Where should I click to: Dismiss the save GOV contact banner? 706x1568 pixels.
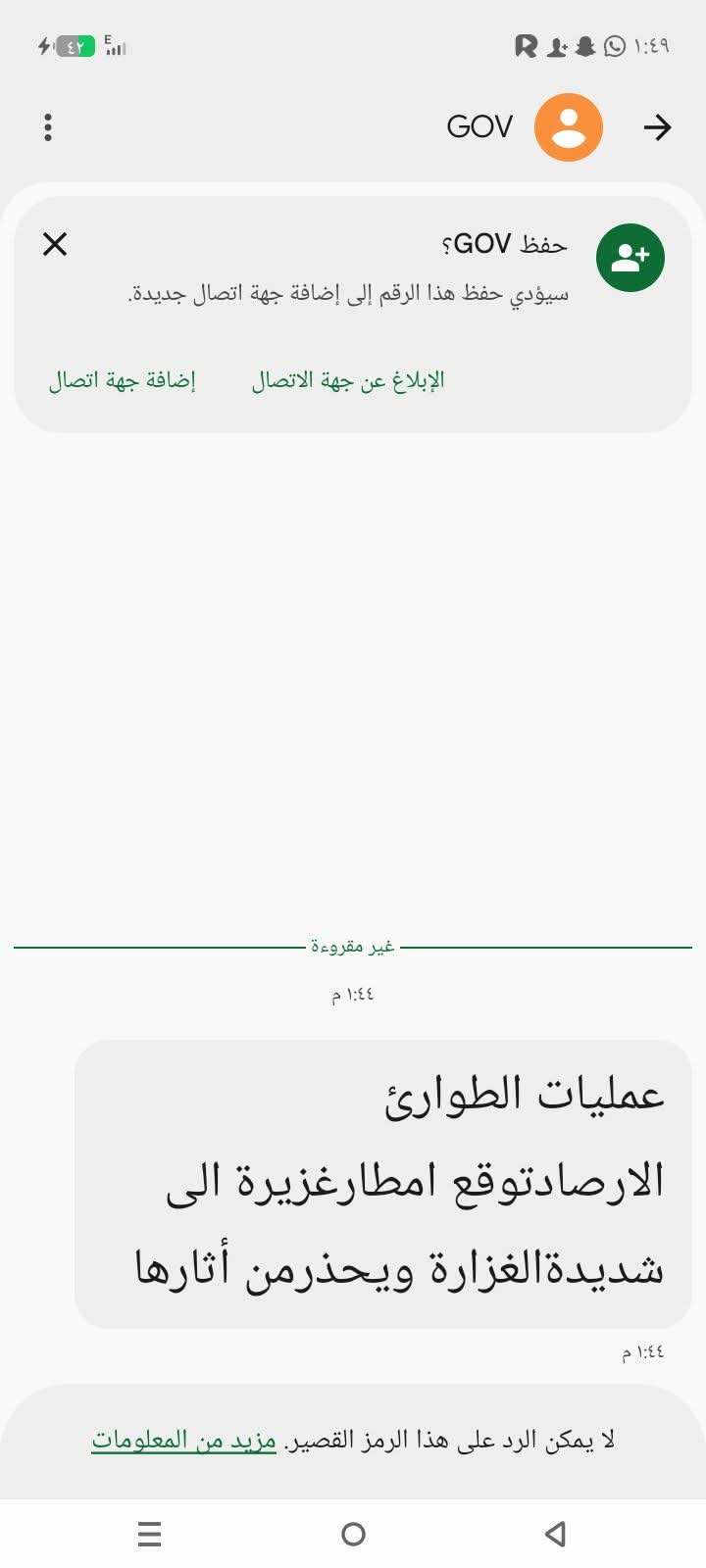(55, 244)
